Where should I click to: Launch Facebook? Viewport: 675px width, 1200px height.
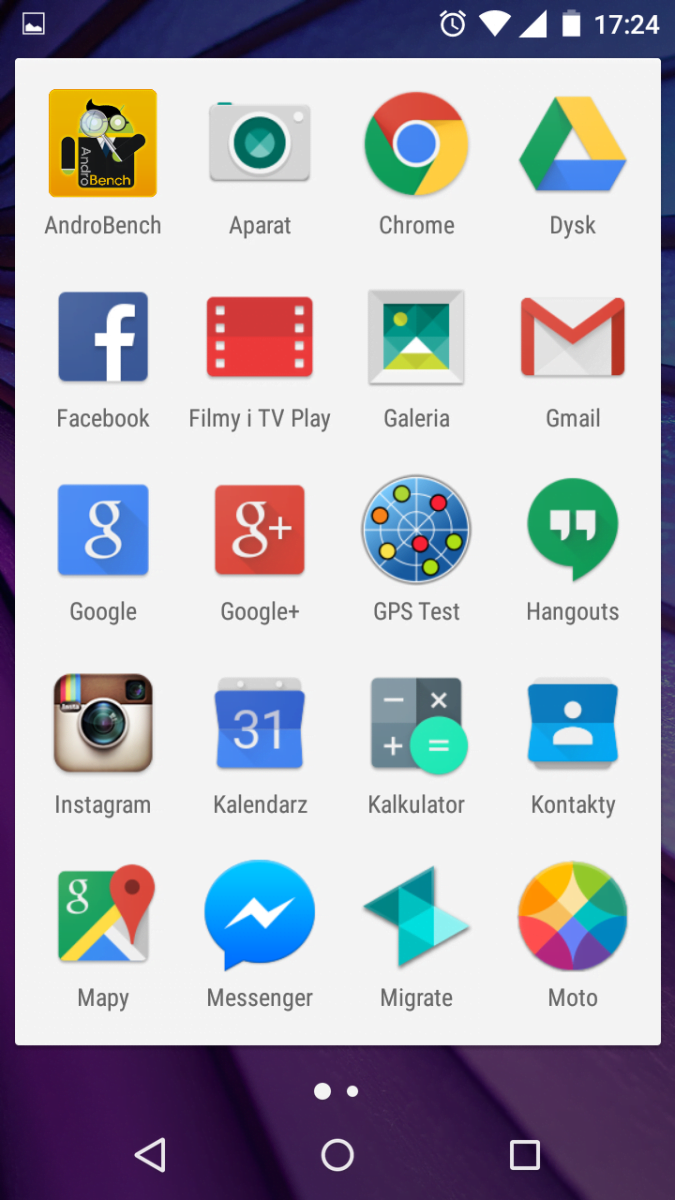pyautogui.click(x=103, y=337)
